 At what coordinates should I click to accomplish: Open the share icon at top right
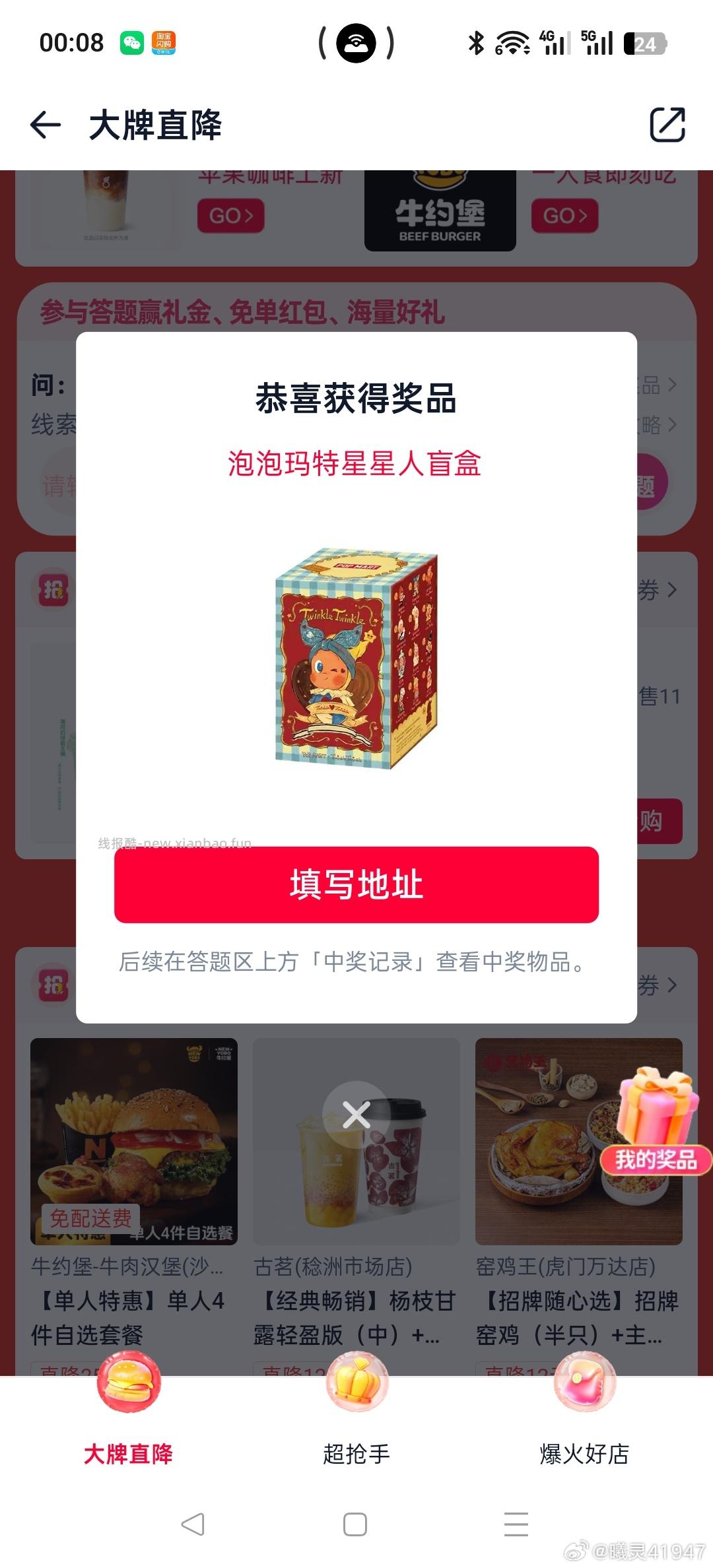(x=667, y=124)
